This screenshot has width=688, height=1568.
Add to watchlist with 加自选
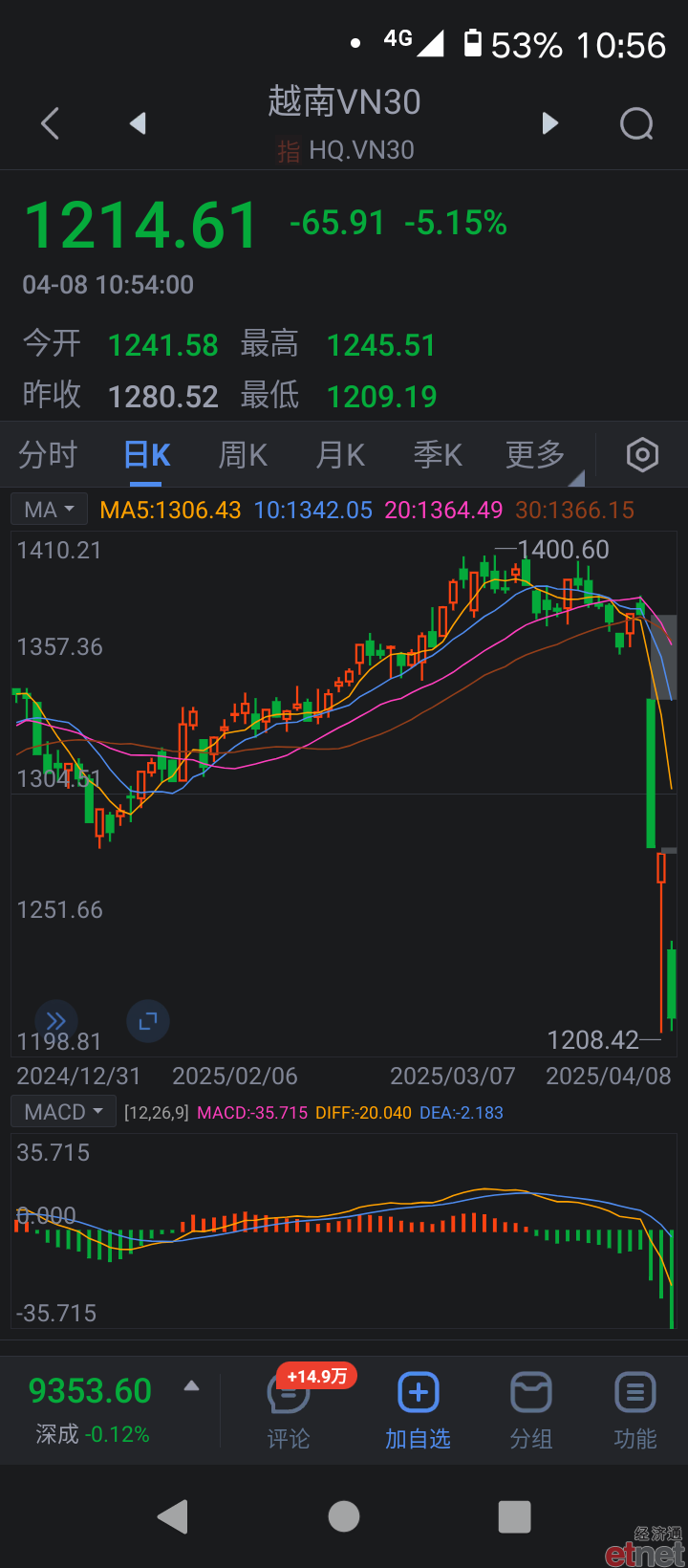(x=418, y=1410)
